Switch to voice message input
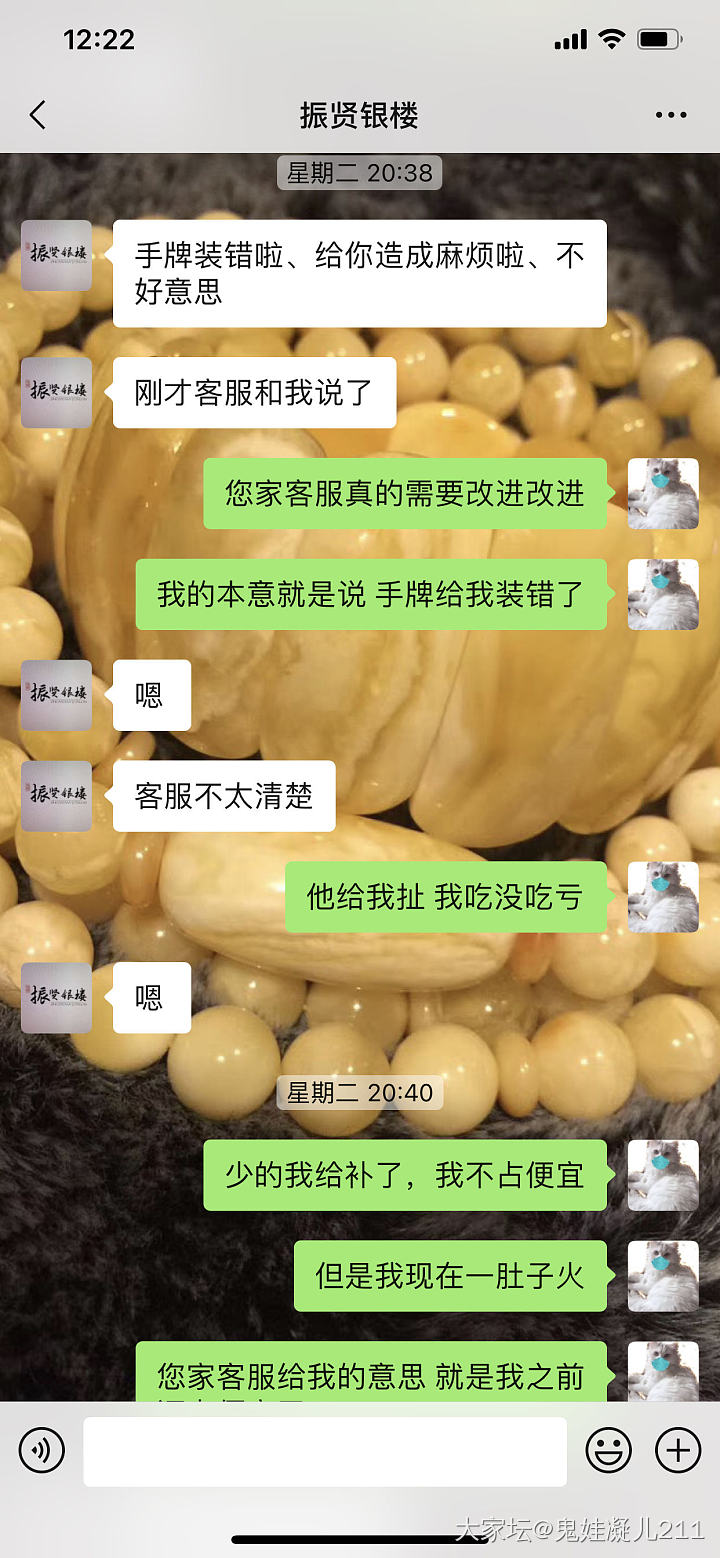This screenshot has width=720, height=1558. (x=41, y=1451)
